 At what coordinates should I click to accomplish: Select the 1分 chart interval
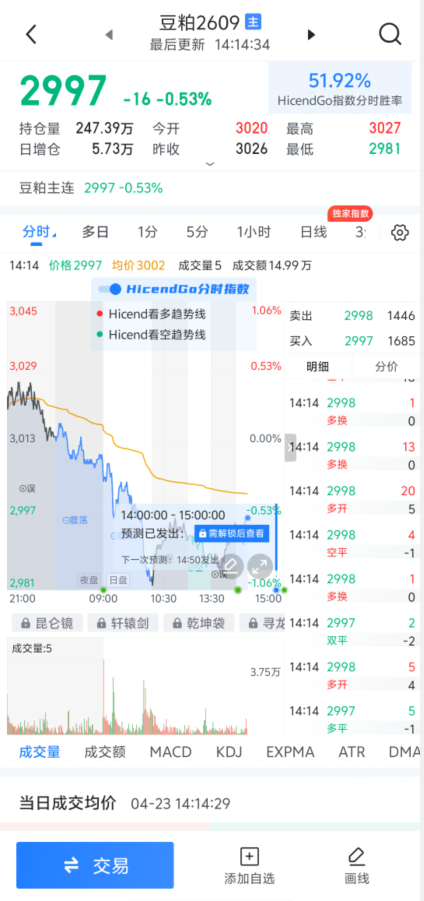(147, 232)
